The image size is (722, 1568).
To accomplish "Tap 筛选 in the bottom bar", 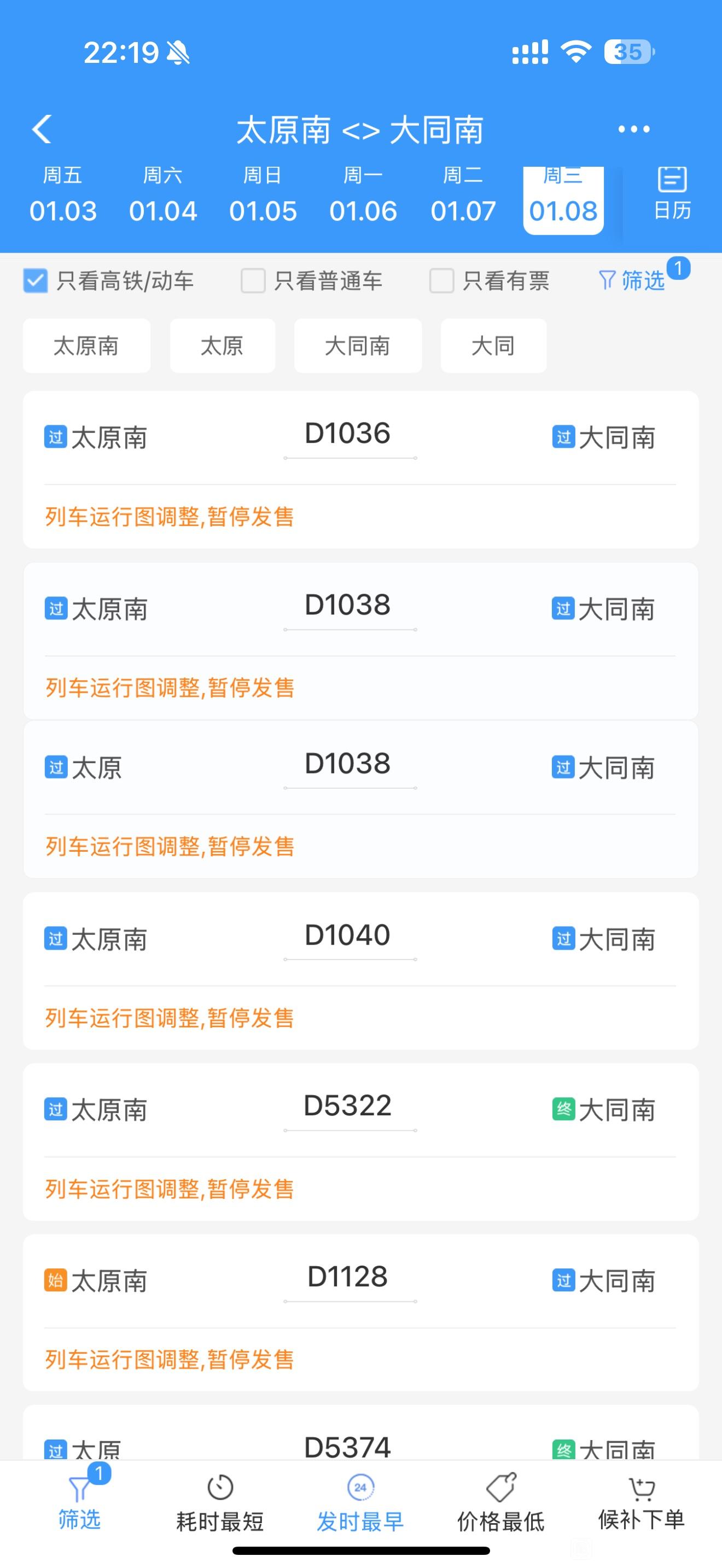I will [x=80, y=1501].
